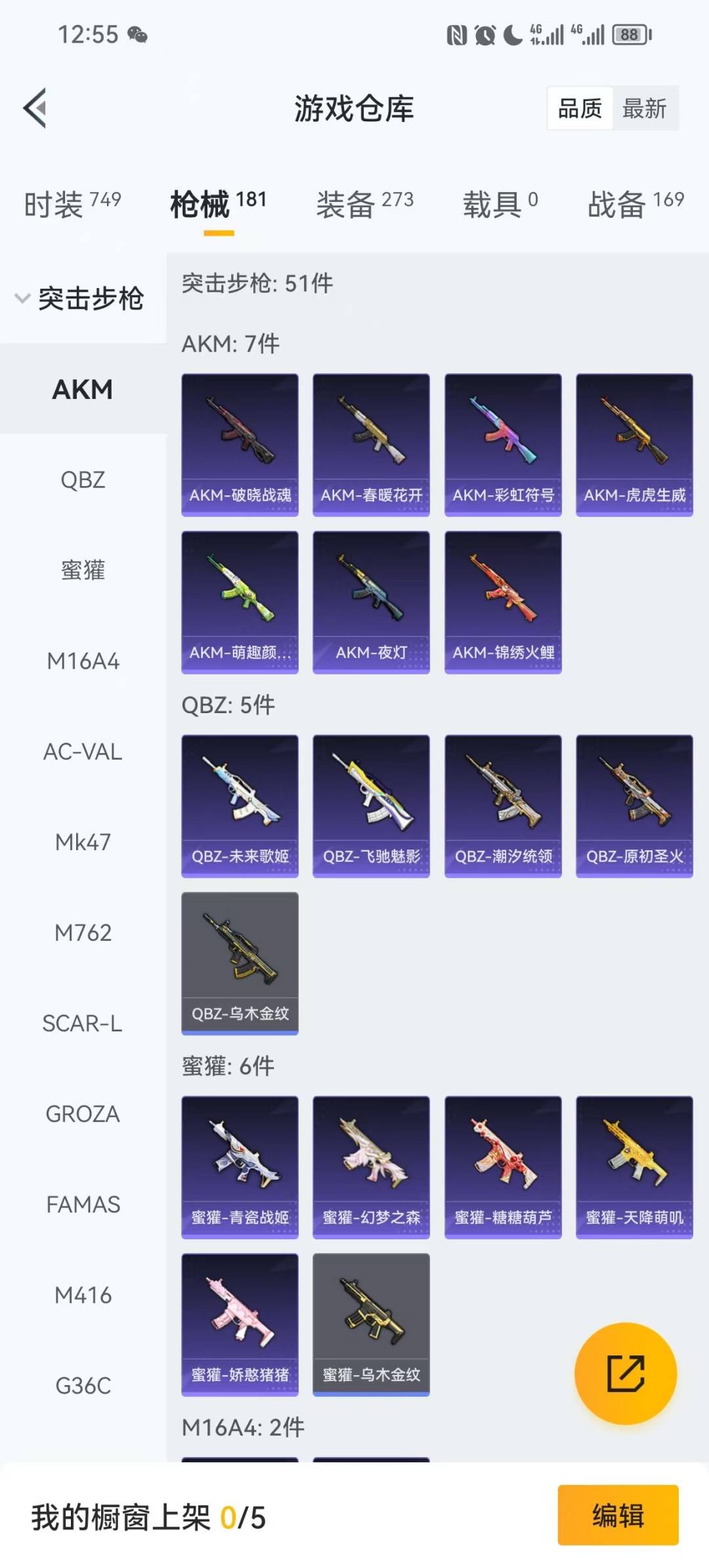709x1568 pixels.
Task: Go back from 游戏仓库 screen
Action: [x=35, y=108]
